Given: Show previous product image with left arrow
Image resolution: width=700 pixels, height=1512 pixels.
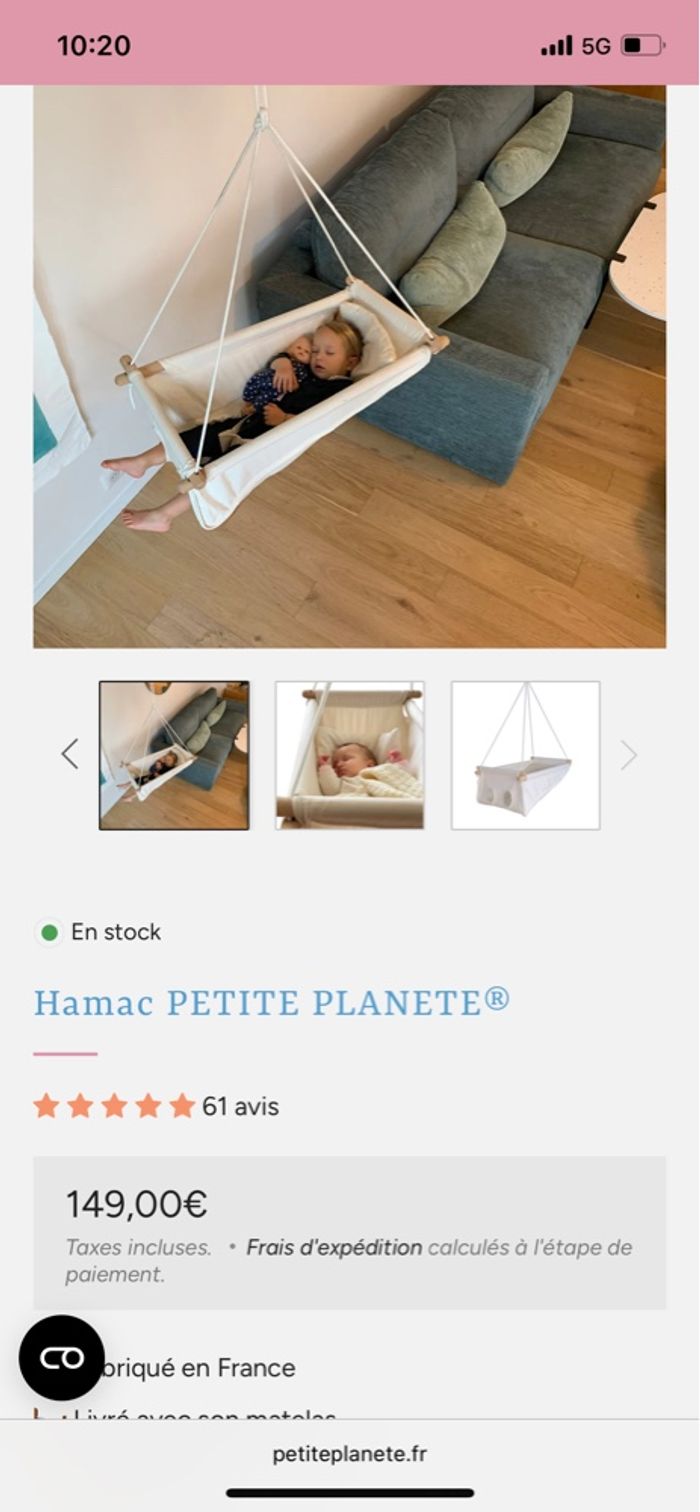Looking at the screenshot, I should (69, 754).
